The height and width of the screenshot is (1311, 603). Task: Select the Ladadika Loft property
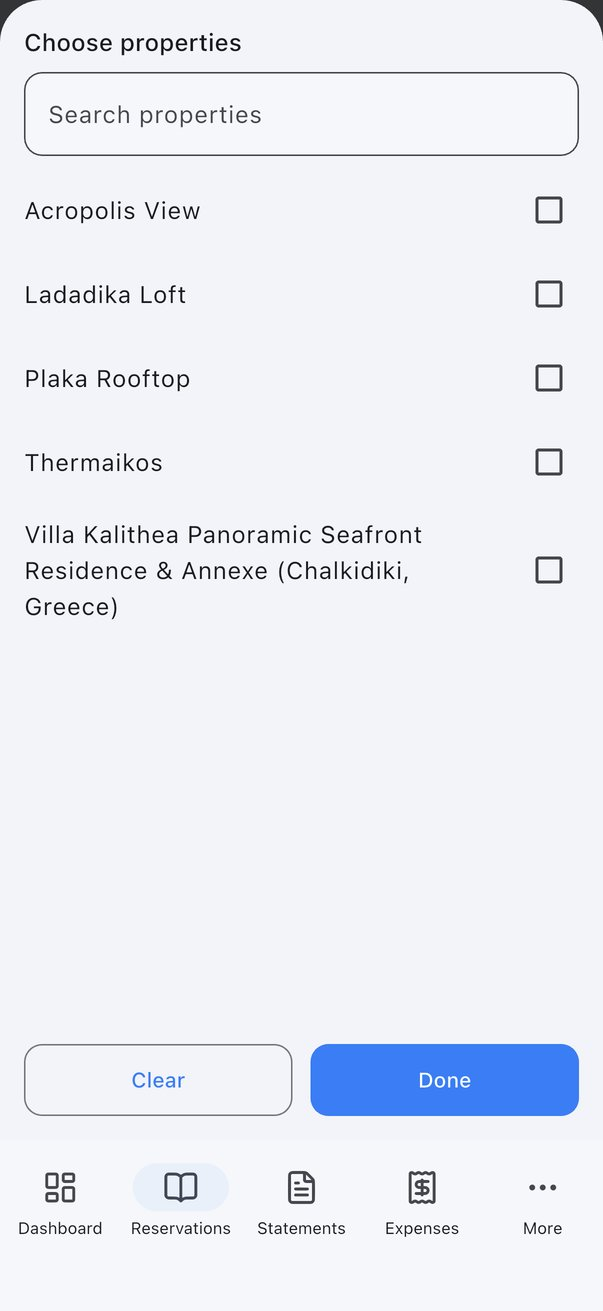point(301,294)
